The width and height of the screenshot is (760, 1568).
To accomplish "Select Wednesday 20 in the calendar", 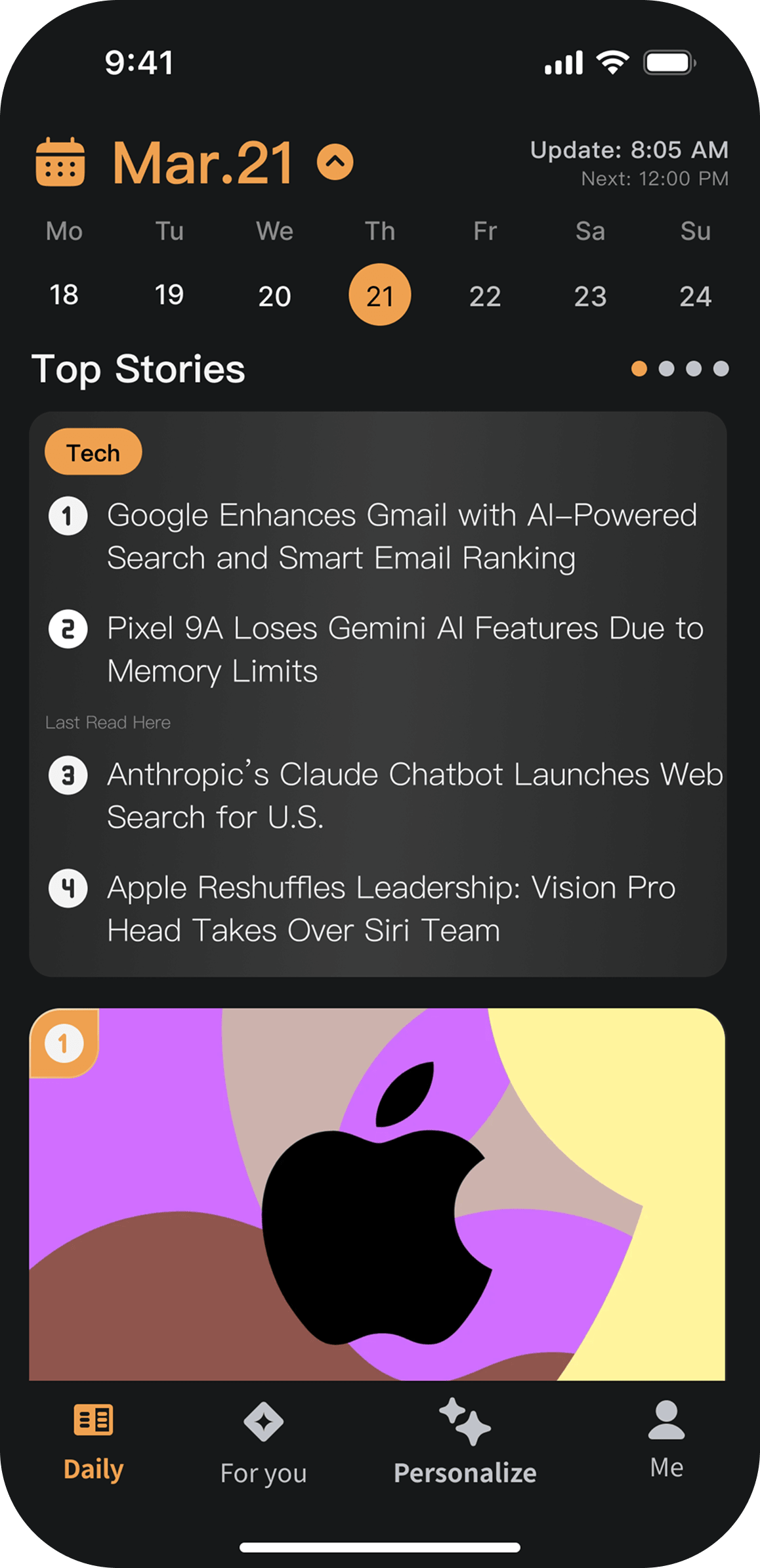I will coord(274,296).
